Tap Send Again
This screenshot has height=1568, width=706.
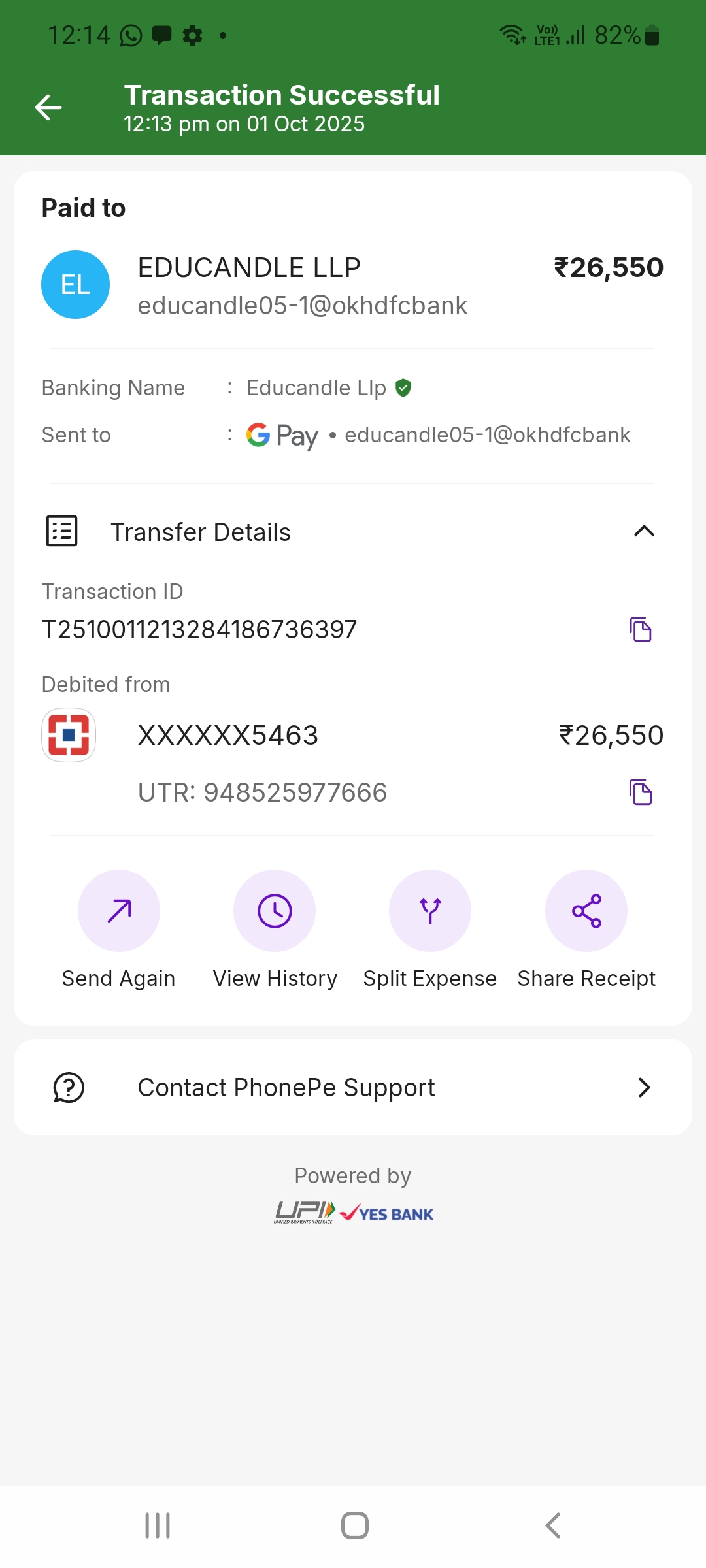tap(119, 911)
